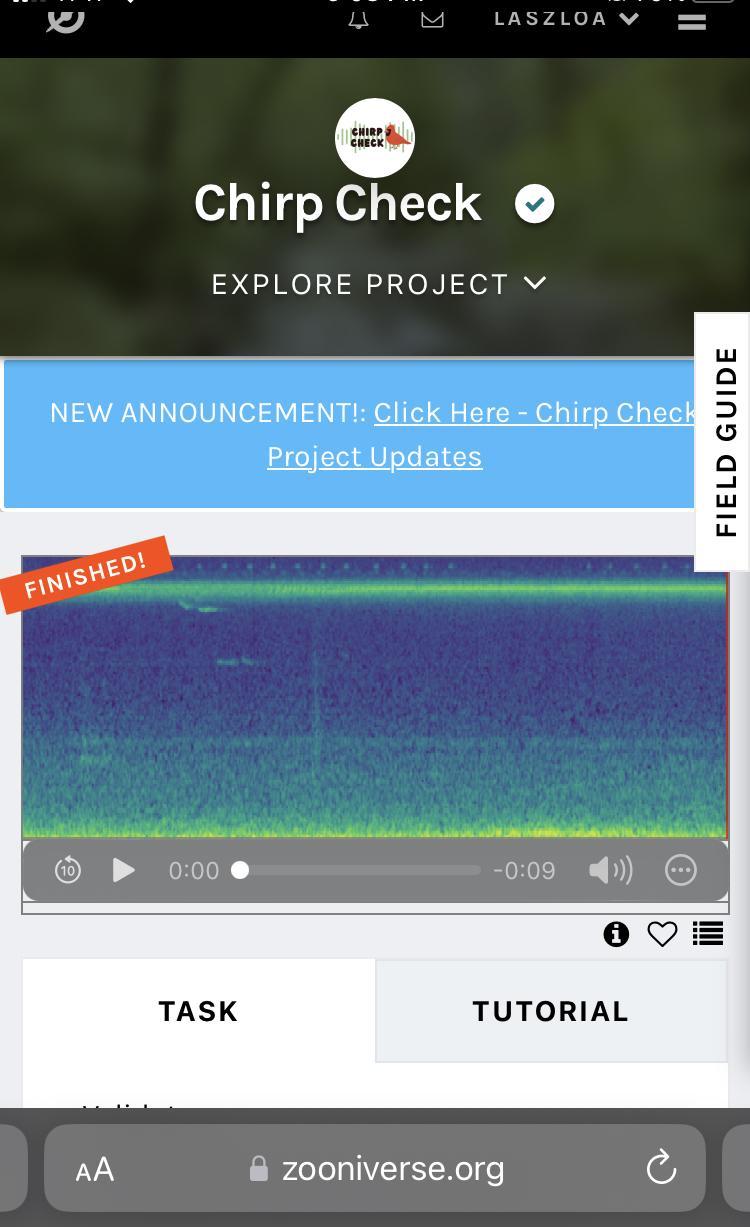Open the notifications bell
This screenshot has height=1227, width=750.
[358, 19]
